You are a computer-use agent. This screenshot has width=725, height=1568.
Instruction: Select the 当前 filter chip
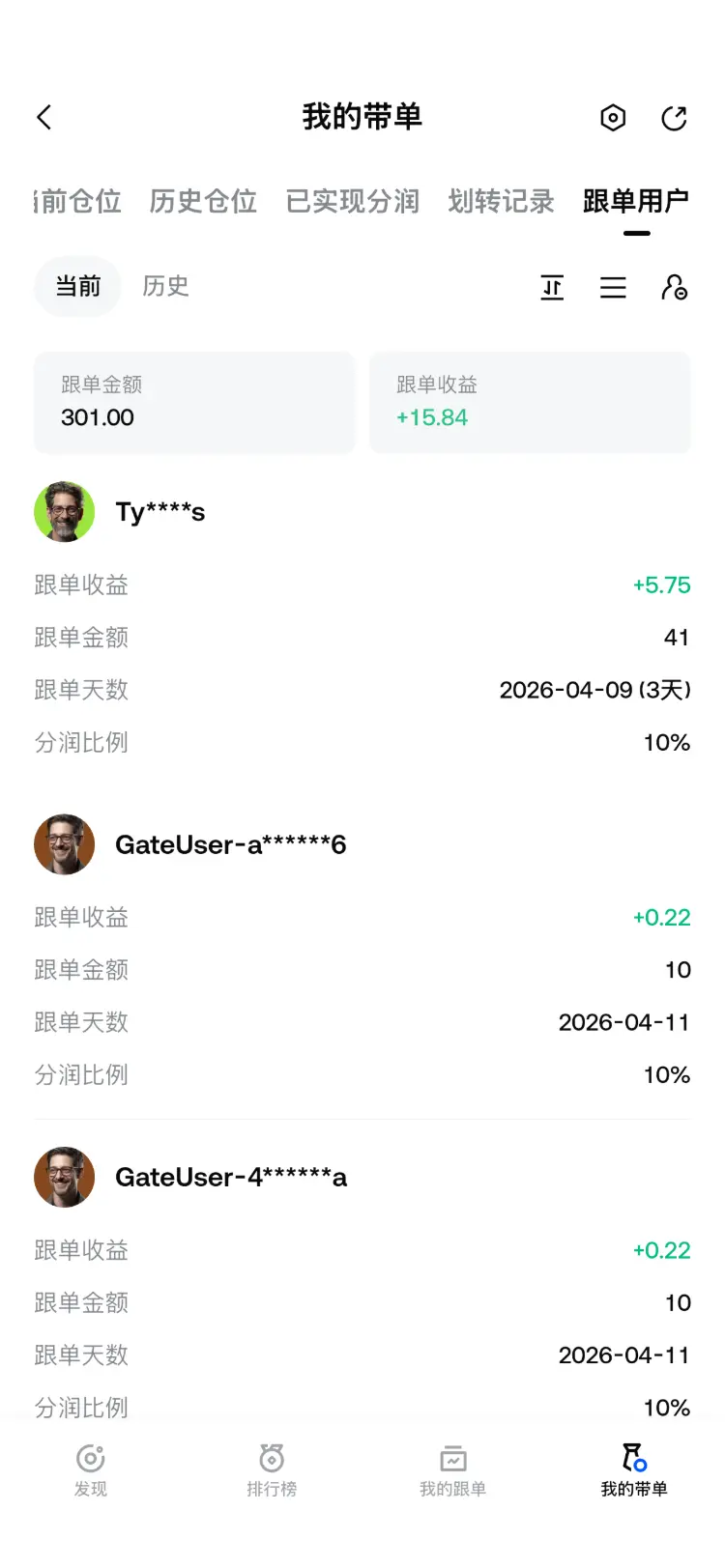77,286
